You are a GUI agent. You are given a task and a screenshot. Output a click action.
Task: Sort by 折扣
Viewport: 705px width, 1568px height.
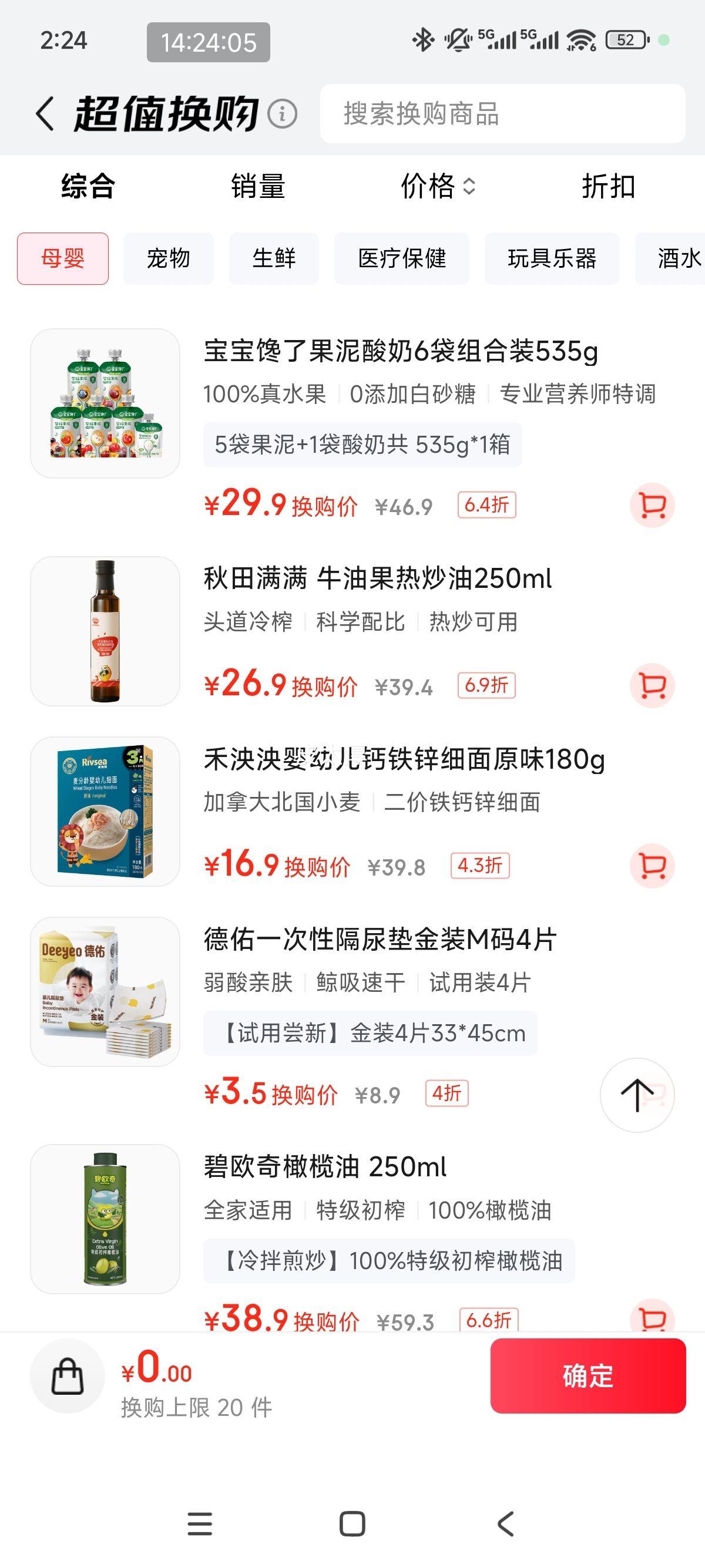[x=608, y=186]
